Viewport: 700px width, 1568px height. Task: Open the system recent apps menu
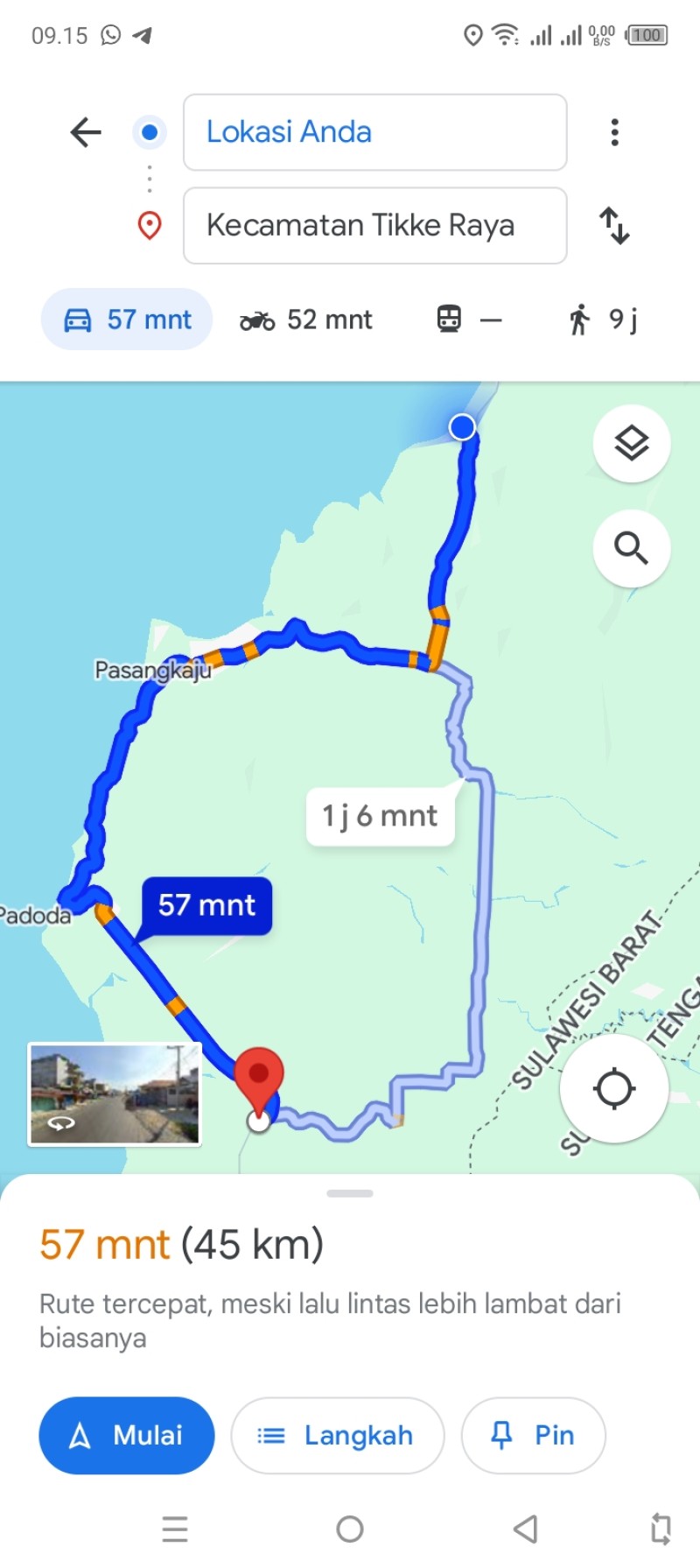175,1529
